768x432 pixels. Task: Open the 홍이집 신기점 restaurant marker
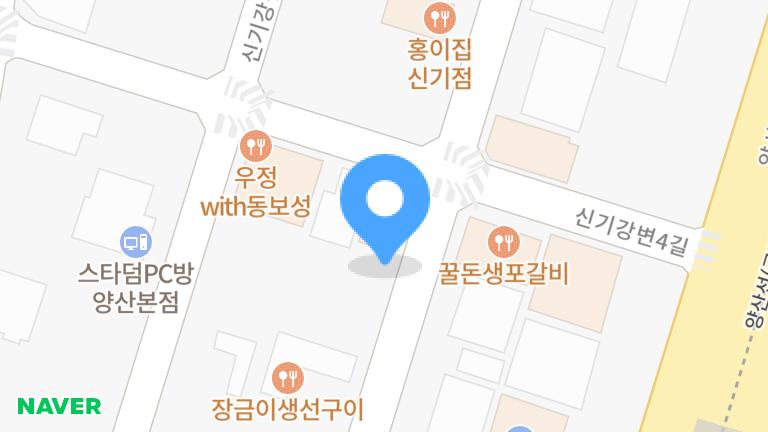439,16
